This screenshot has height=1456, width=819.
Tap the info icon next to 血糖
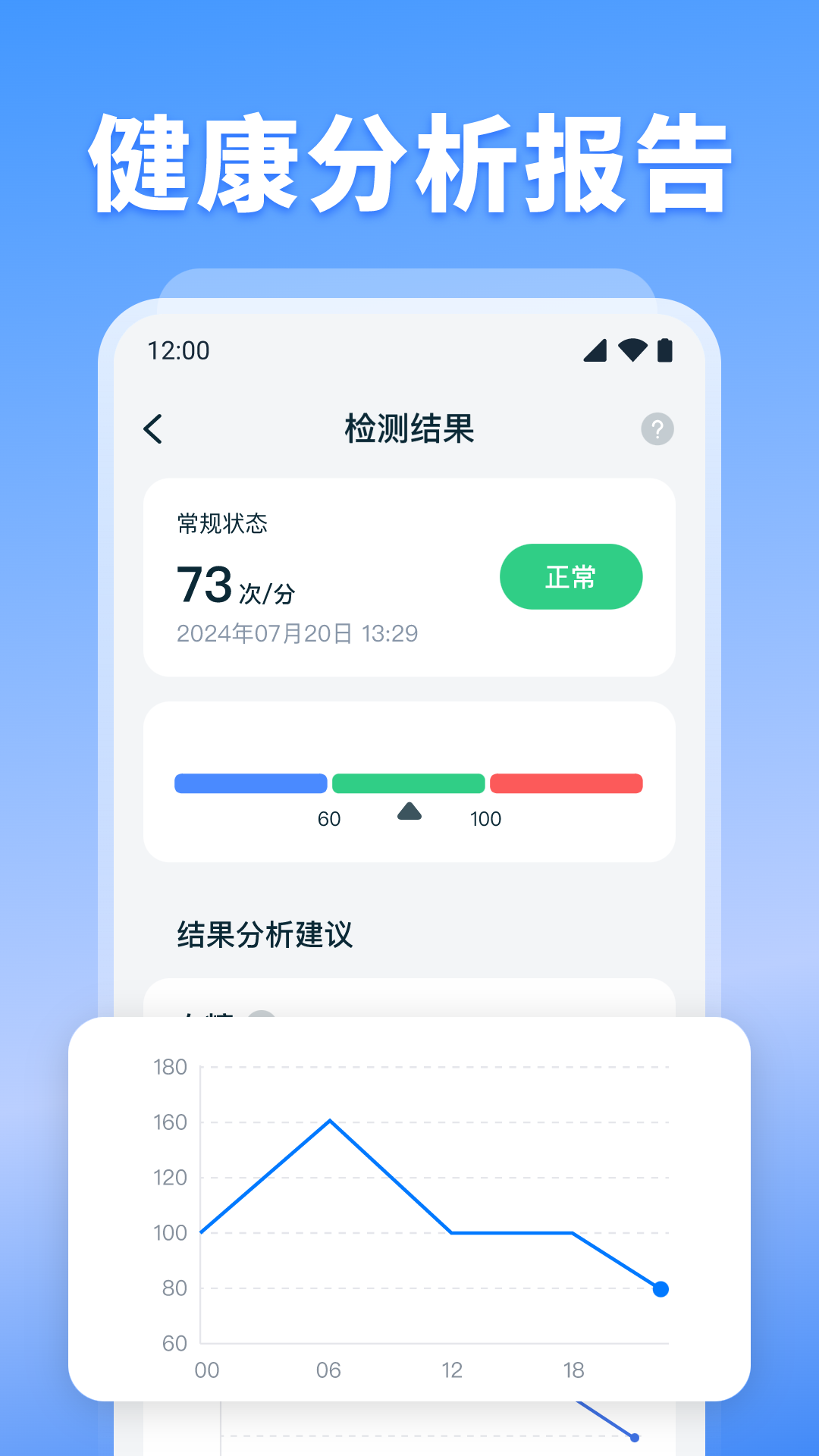pos(262,1020)
